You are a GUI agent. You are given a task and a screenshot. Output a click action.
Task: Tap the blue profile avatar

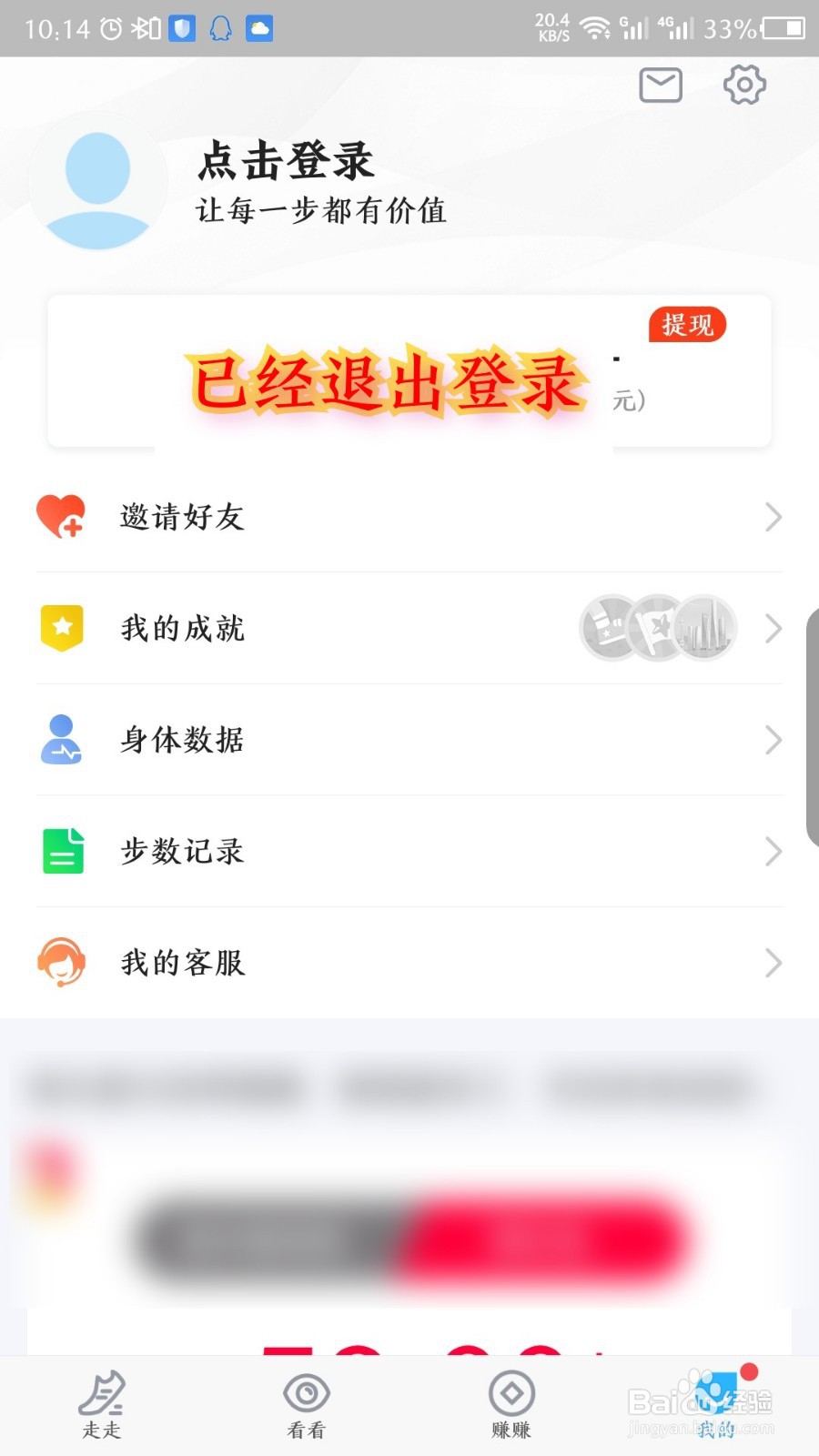pyautogui.click(x=97, y=184)
